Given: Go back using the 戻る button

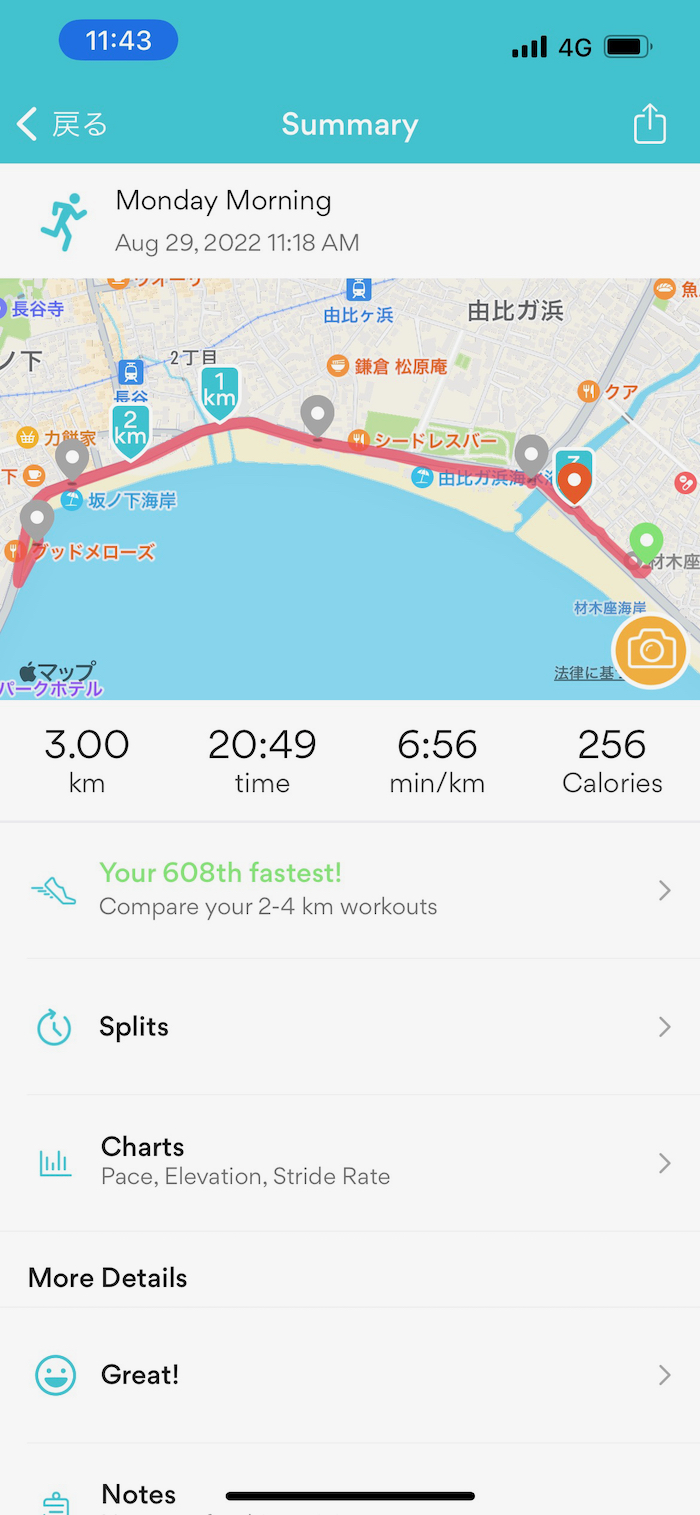Looking at the screenshot, I should (x=62, y=125).
